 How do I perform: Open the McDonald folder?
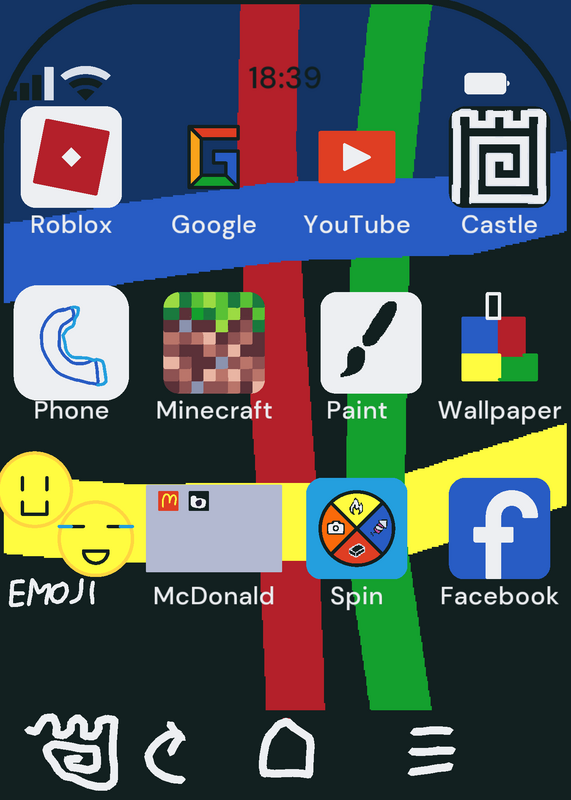(214, 529)
